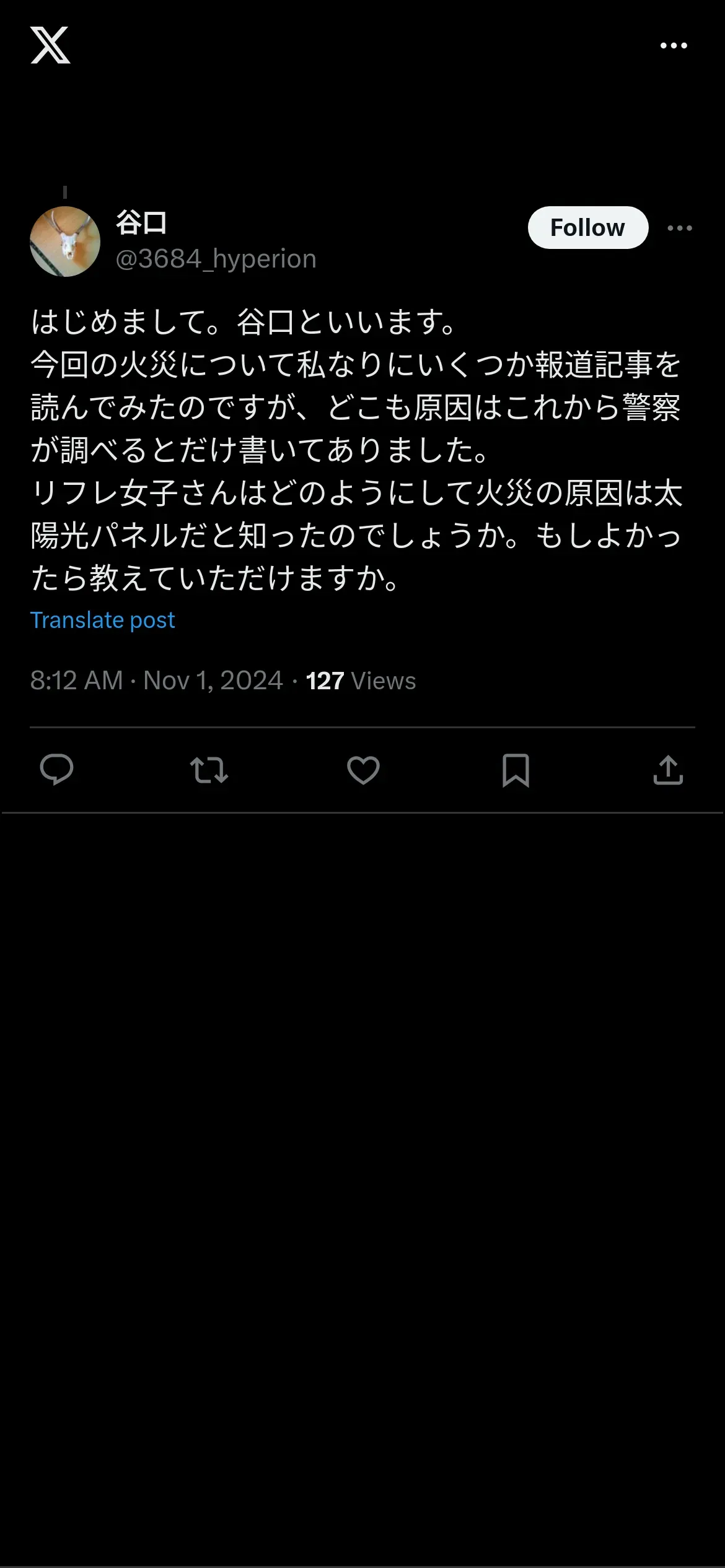Tap Translate post

(x=103, y=620)
